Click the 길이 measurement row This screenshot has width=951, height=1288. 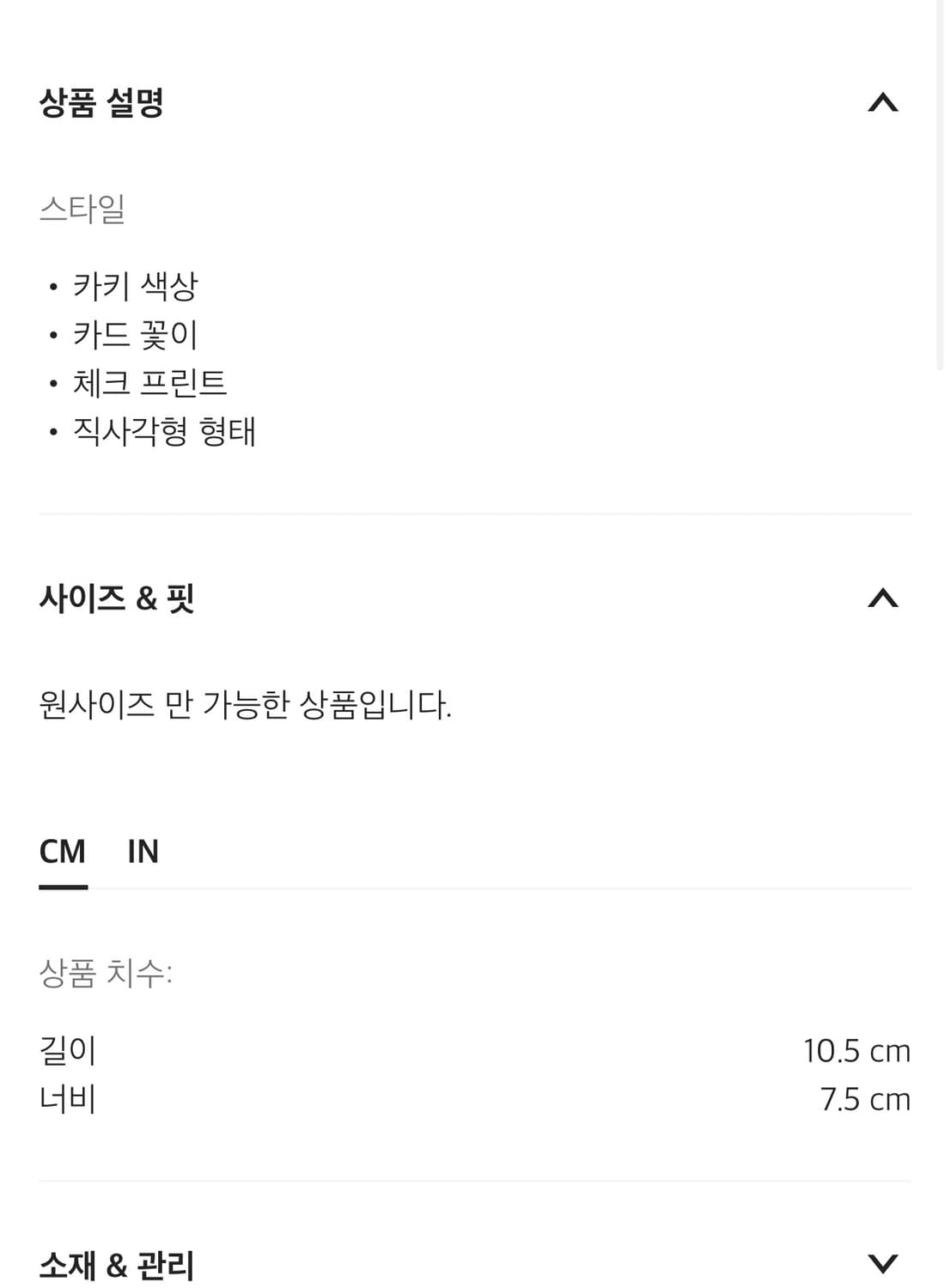67,1051
